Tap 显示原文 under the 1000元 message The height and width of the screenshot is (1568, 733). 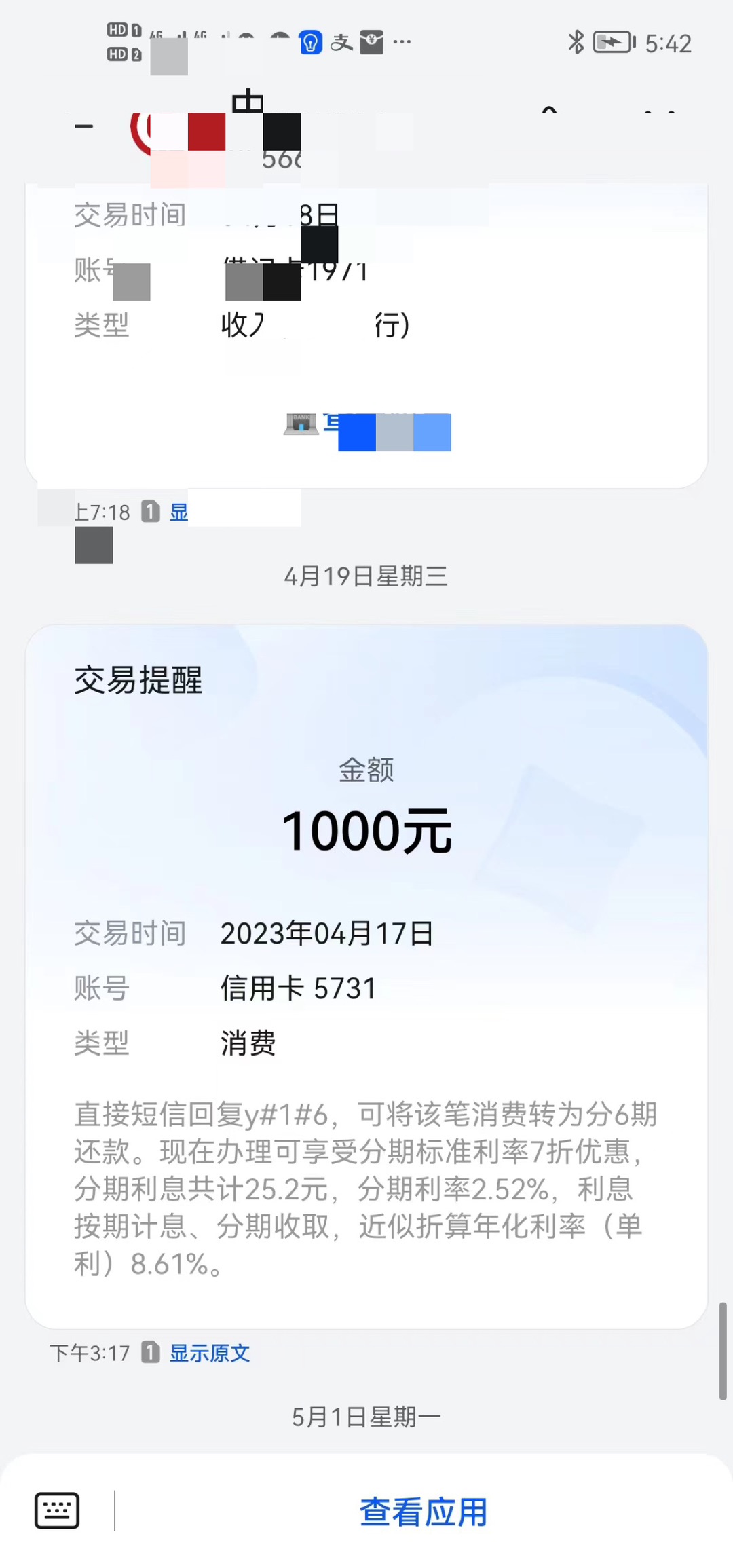tap(209, 1353)
